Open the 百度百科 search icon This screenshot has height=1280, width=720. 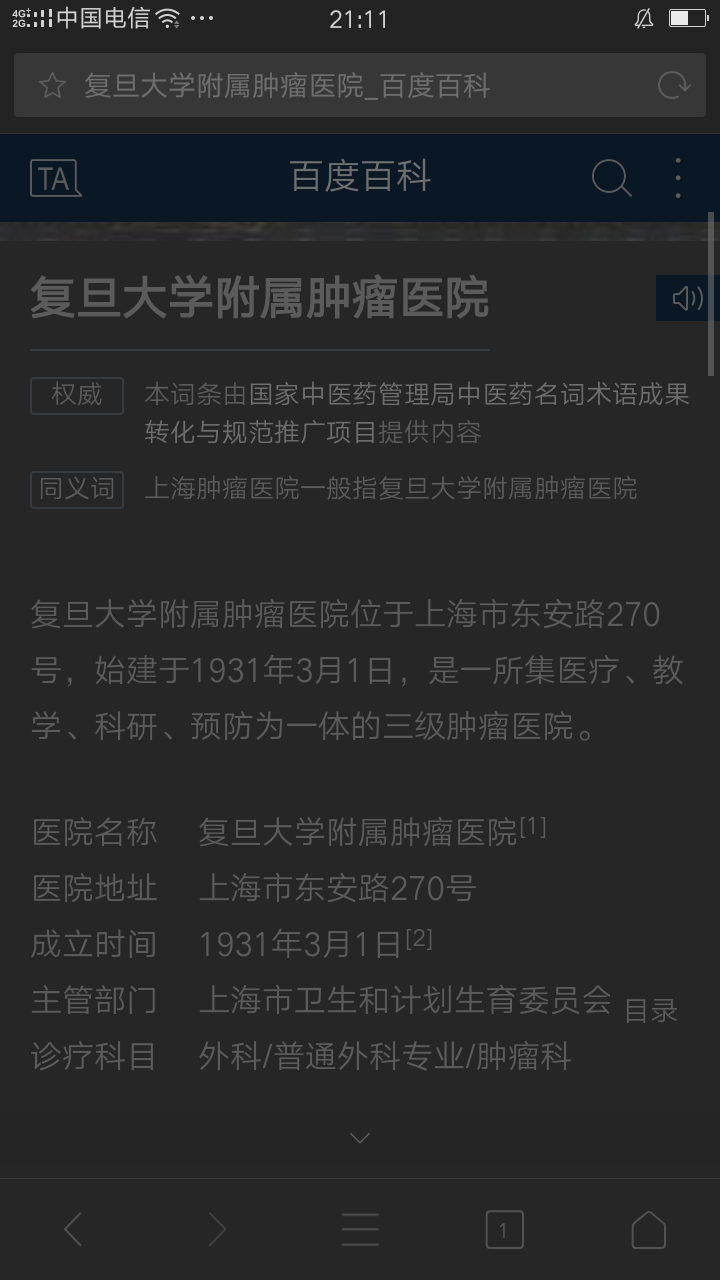(611, 179)
